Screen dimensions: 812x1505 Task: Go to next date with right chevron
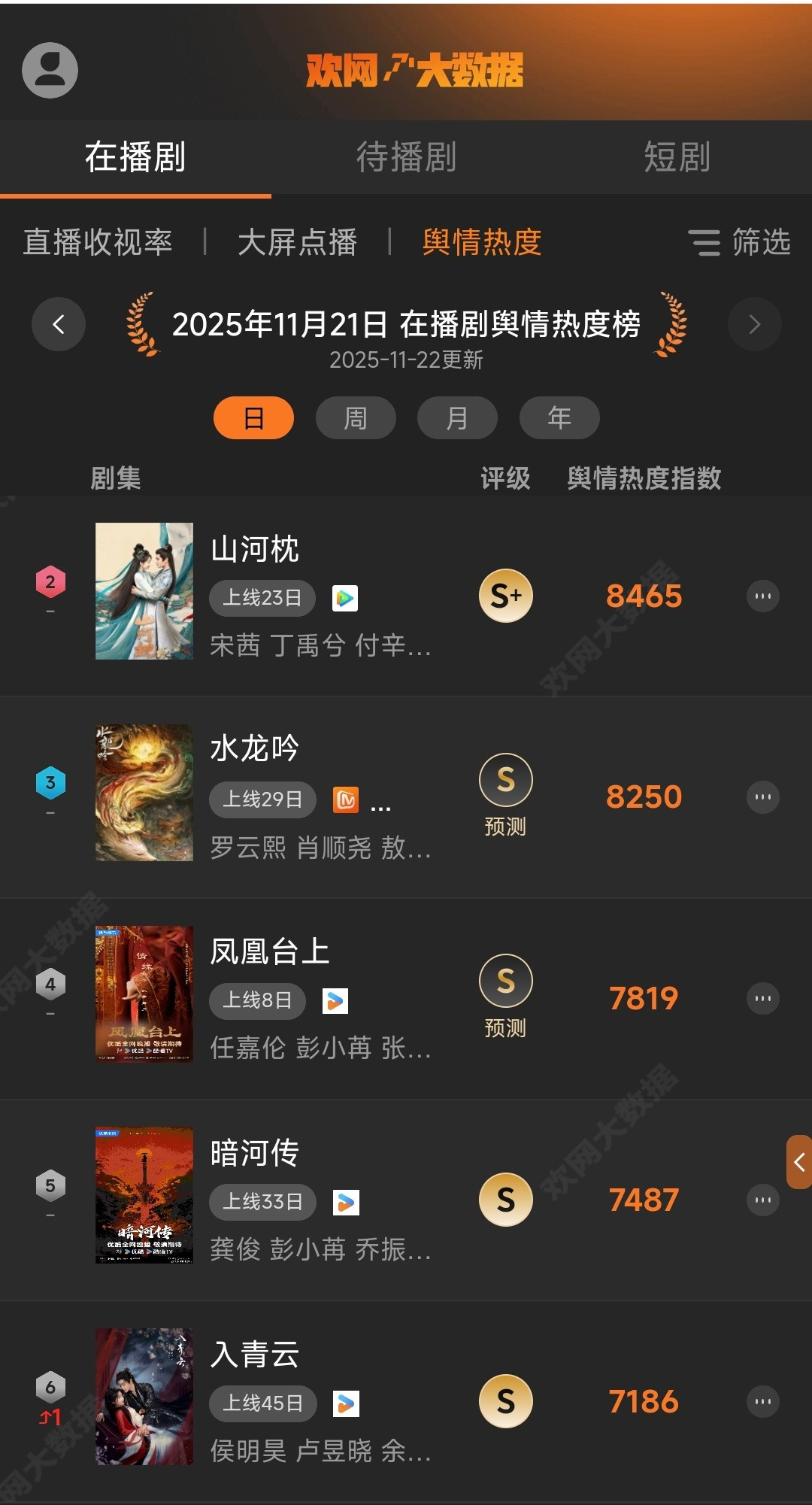[x=754, y=324]
